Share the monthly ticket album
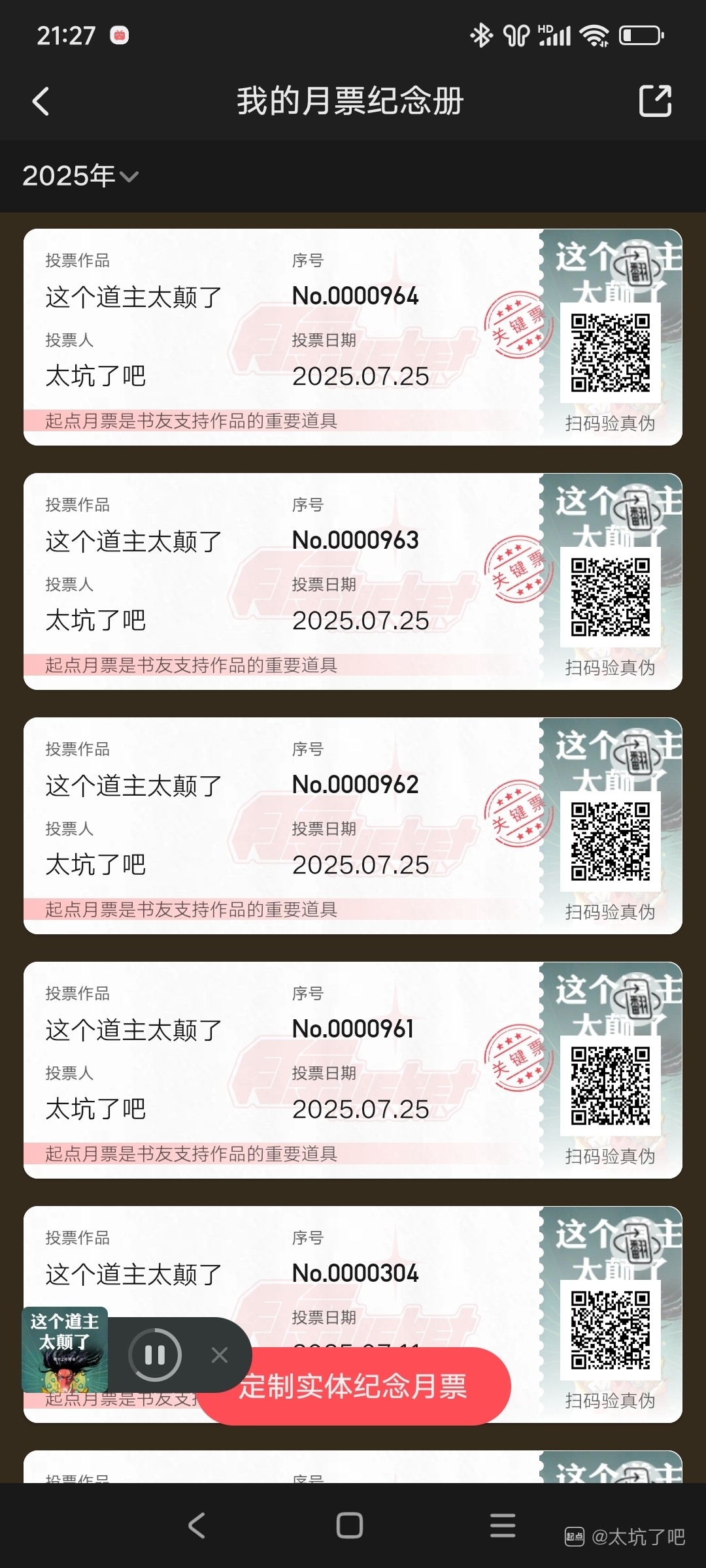 (x=655, y=101)
